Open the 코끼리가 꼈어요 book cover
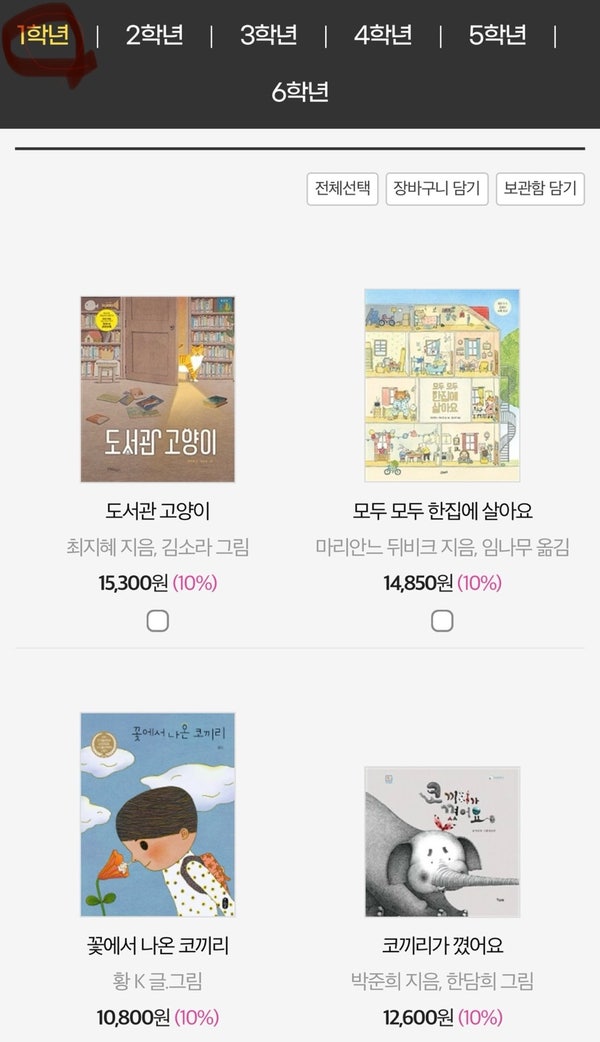The width and height of the screenshot is (600, 1042). [442, 842]
